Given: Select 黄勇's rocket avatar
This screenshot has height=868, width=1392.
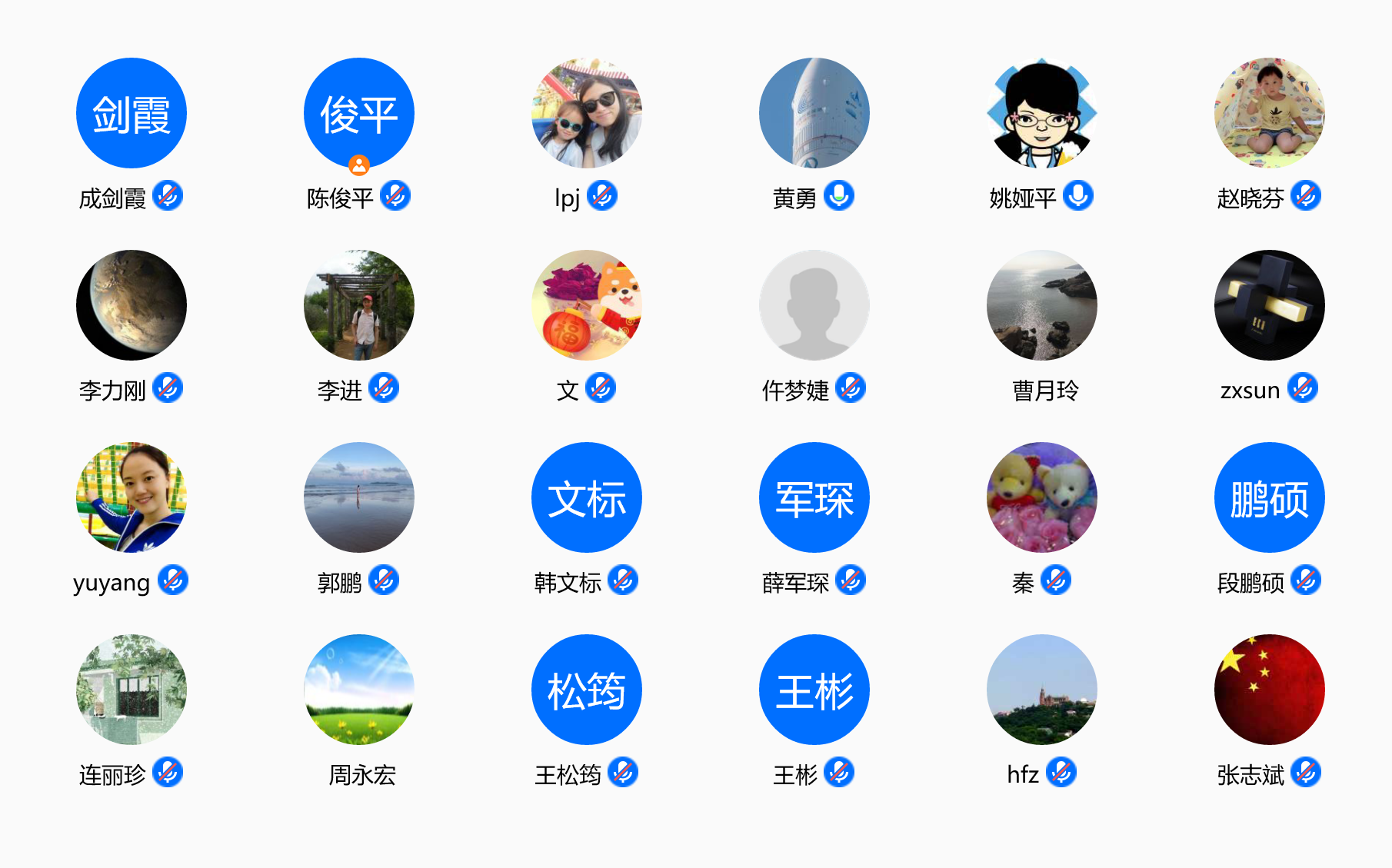Looking at the screenshot, I should tap(814, 113).
